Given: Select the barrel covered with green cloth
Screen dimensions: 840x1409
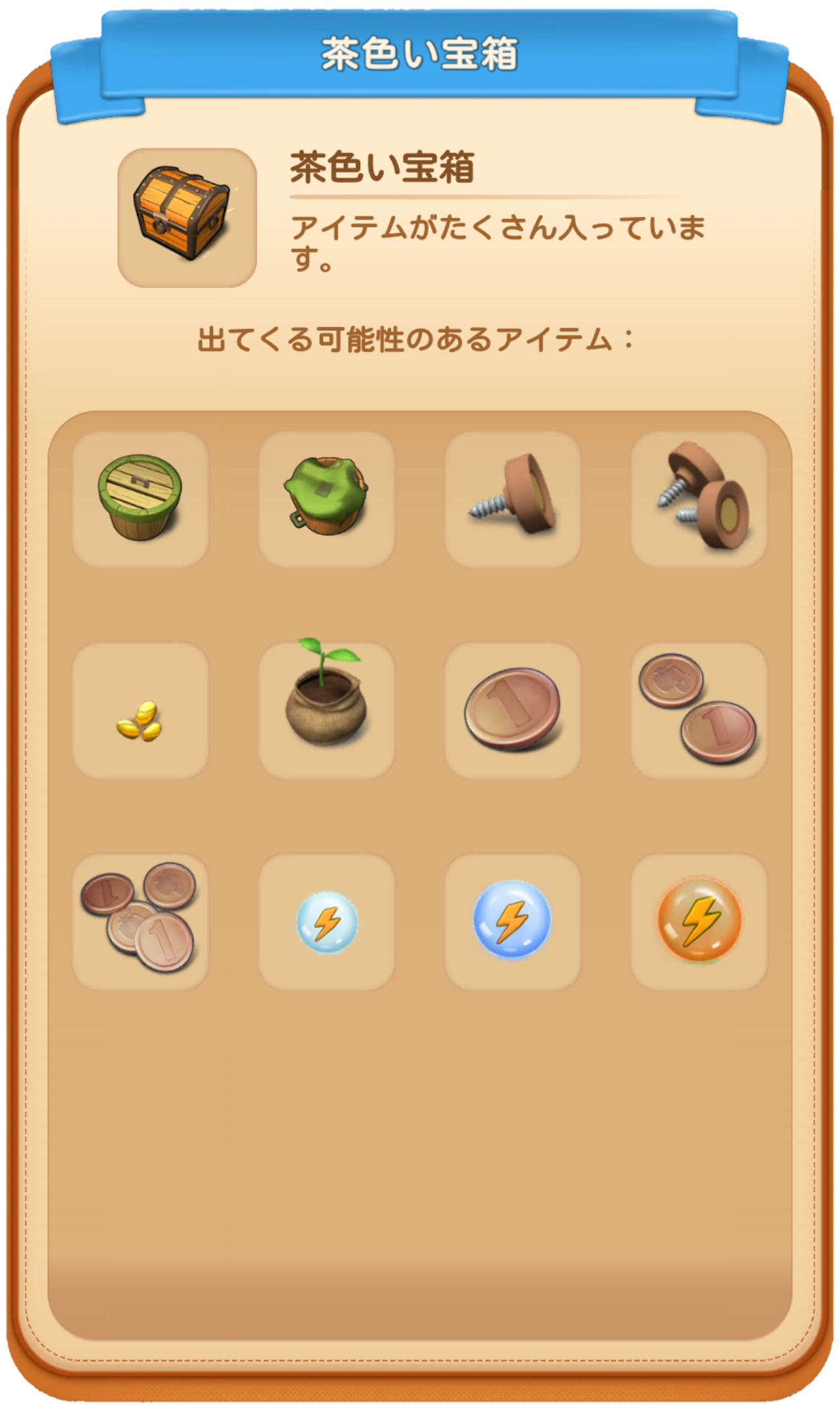Looking at the screenshot, I should 326,499.
